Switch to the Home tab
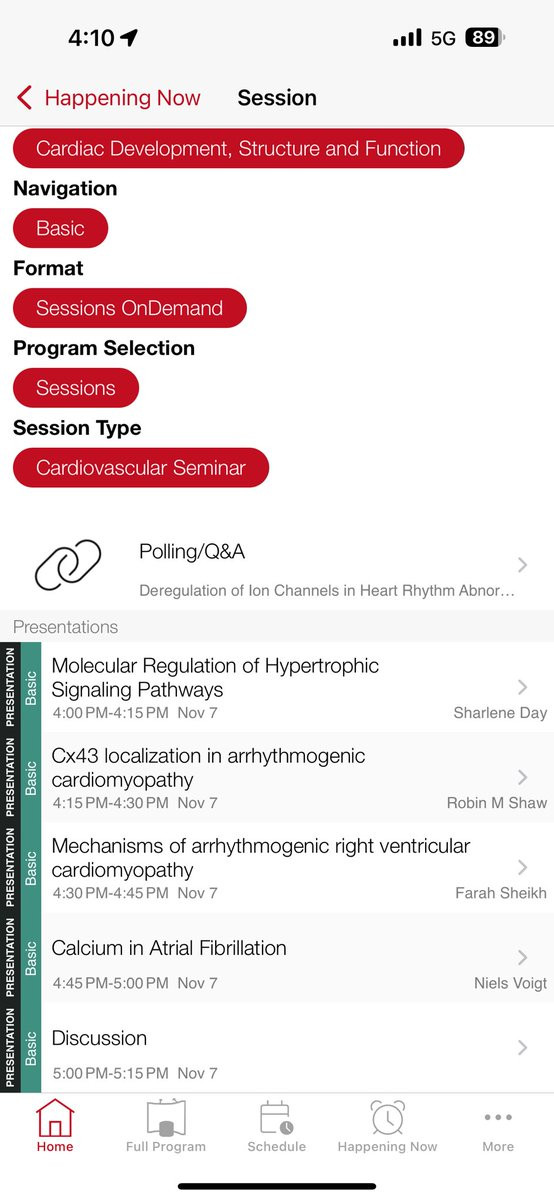 [x=55, y=1126]
